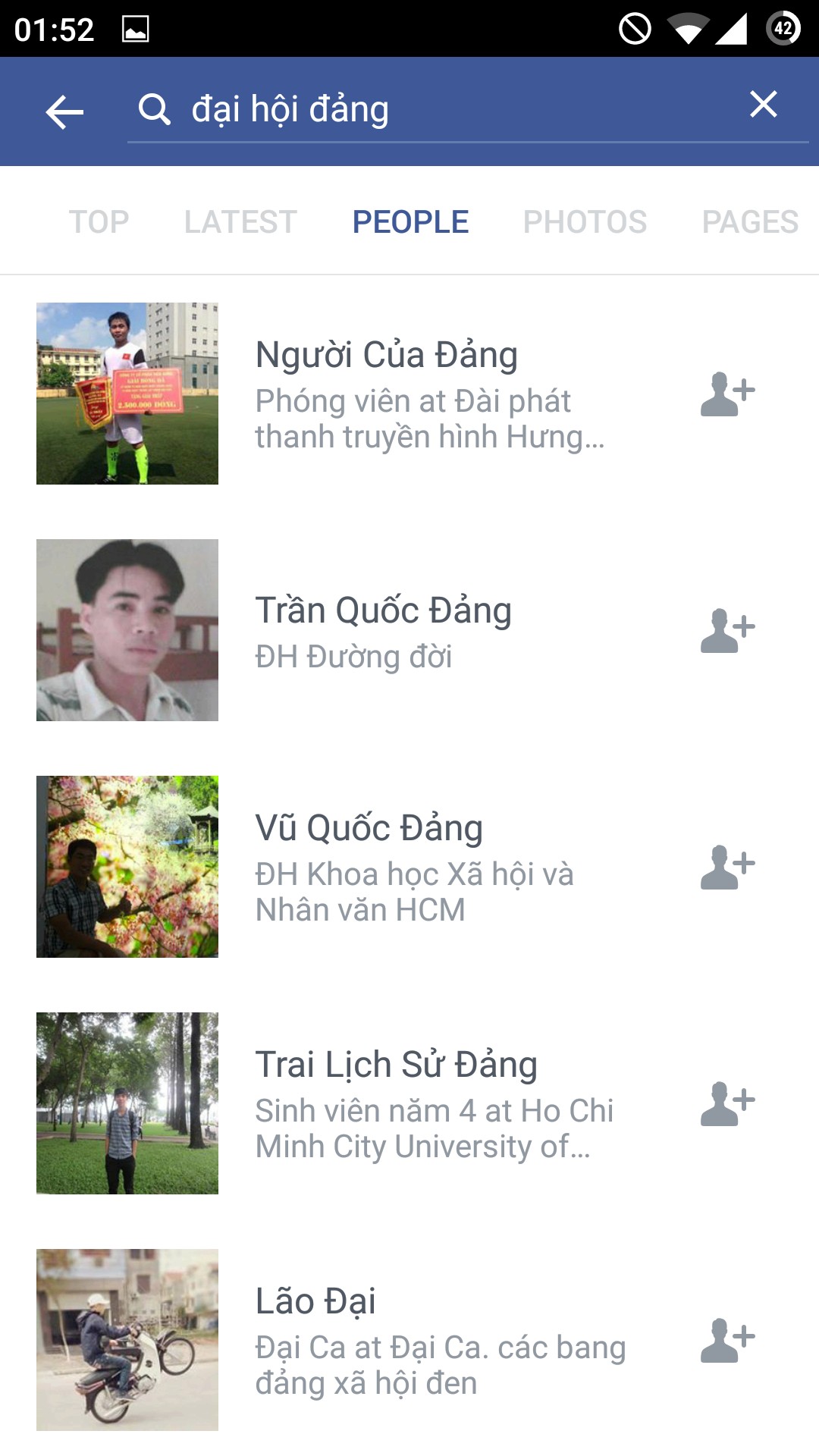Add Trai Lịch Sử Đảng as a friend

(x=727, y=1103)
